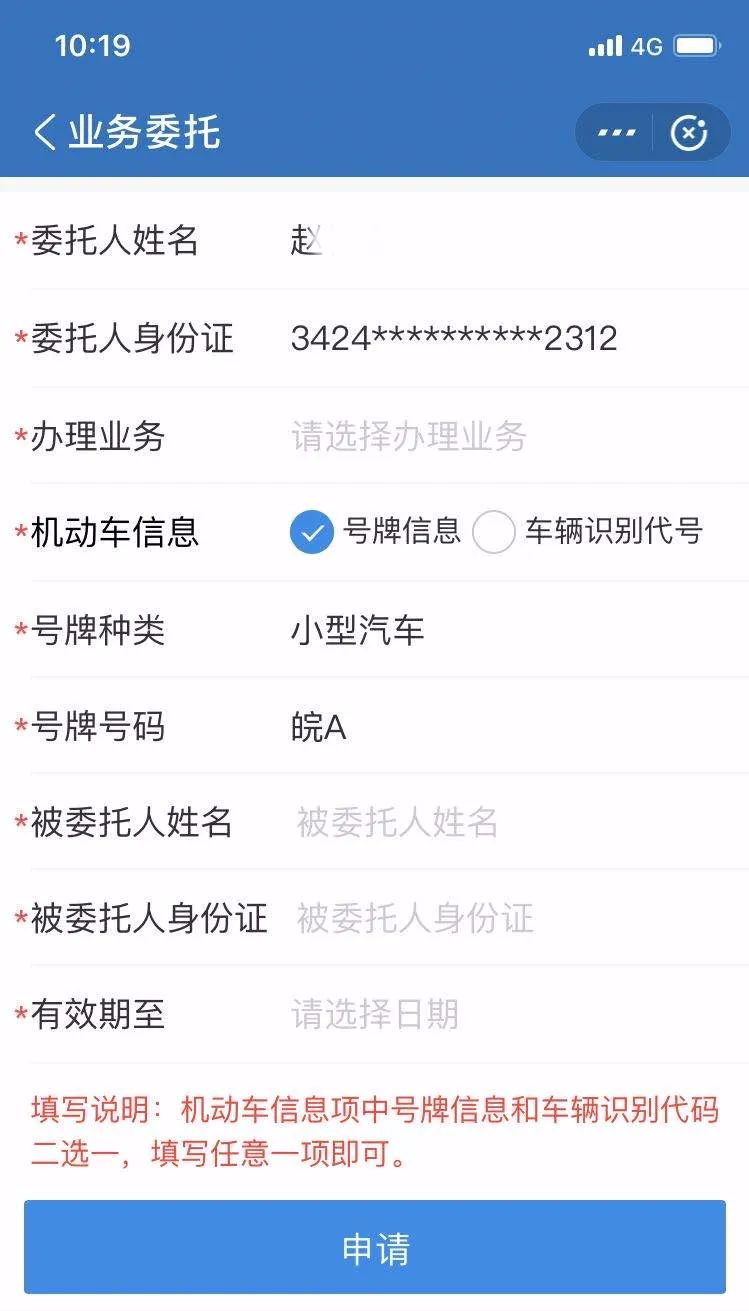This screenshot has width=749, height=1311.
Task: Submit the form with 申请 button
Action: [374, 1248]
